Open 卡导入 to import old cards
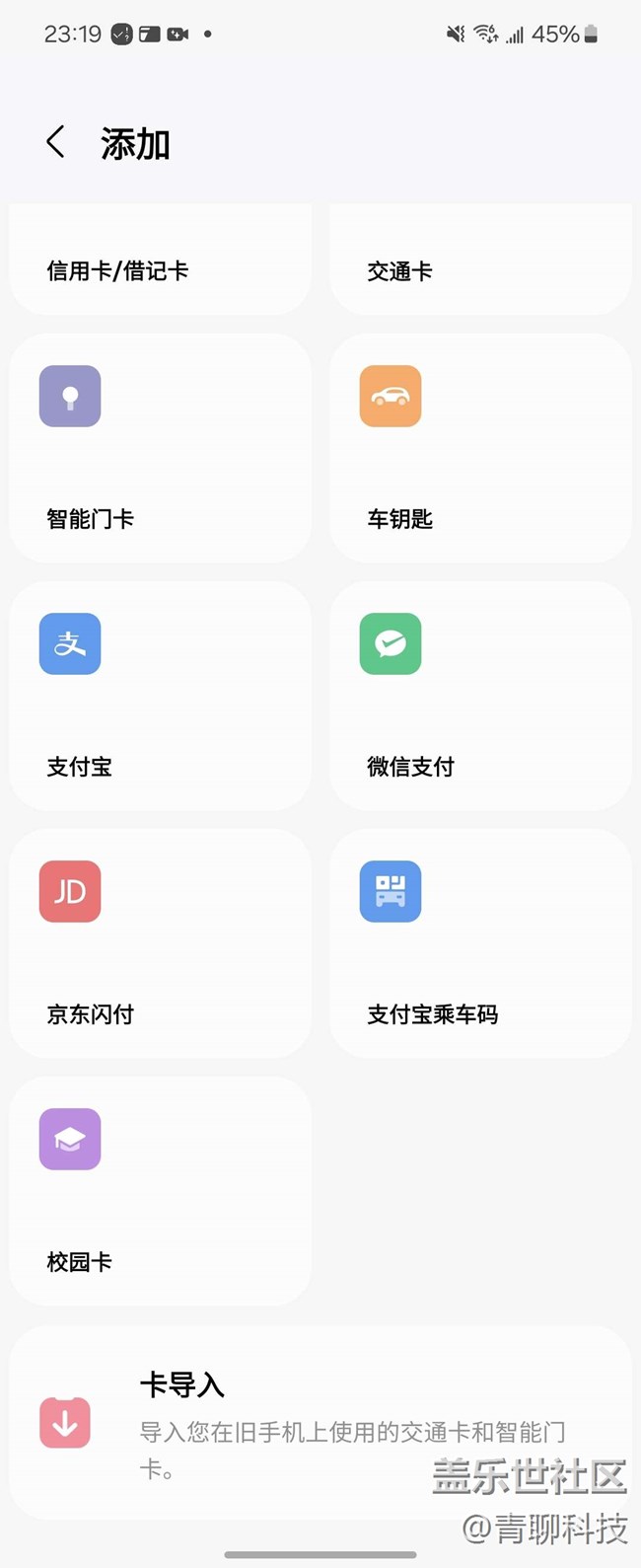This screenshot has width=641, height=1568. [320, 1422]
